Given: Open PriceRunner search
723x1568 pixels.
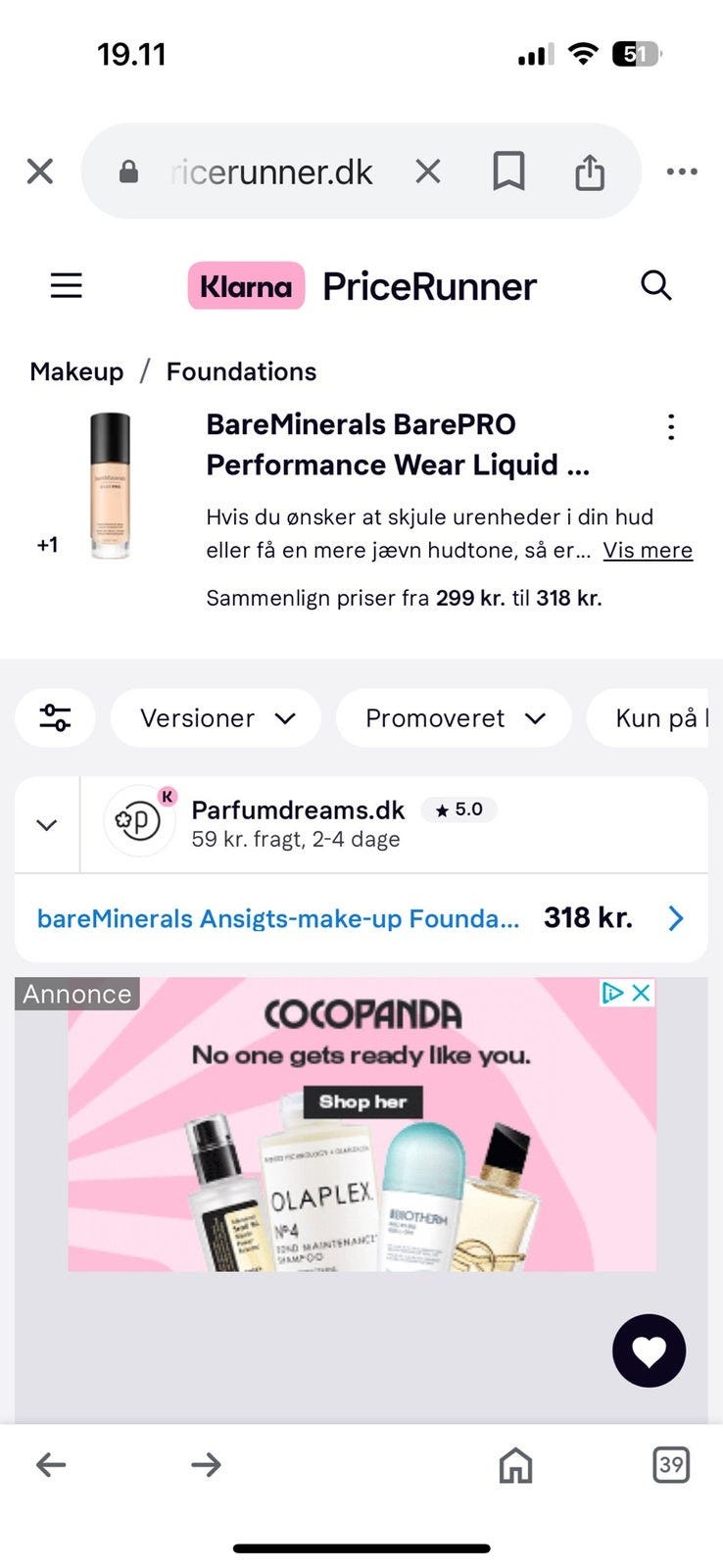Looking at the screenshot, I should (x=655, y=285).
